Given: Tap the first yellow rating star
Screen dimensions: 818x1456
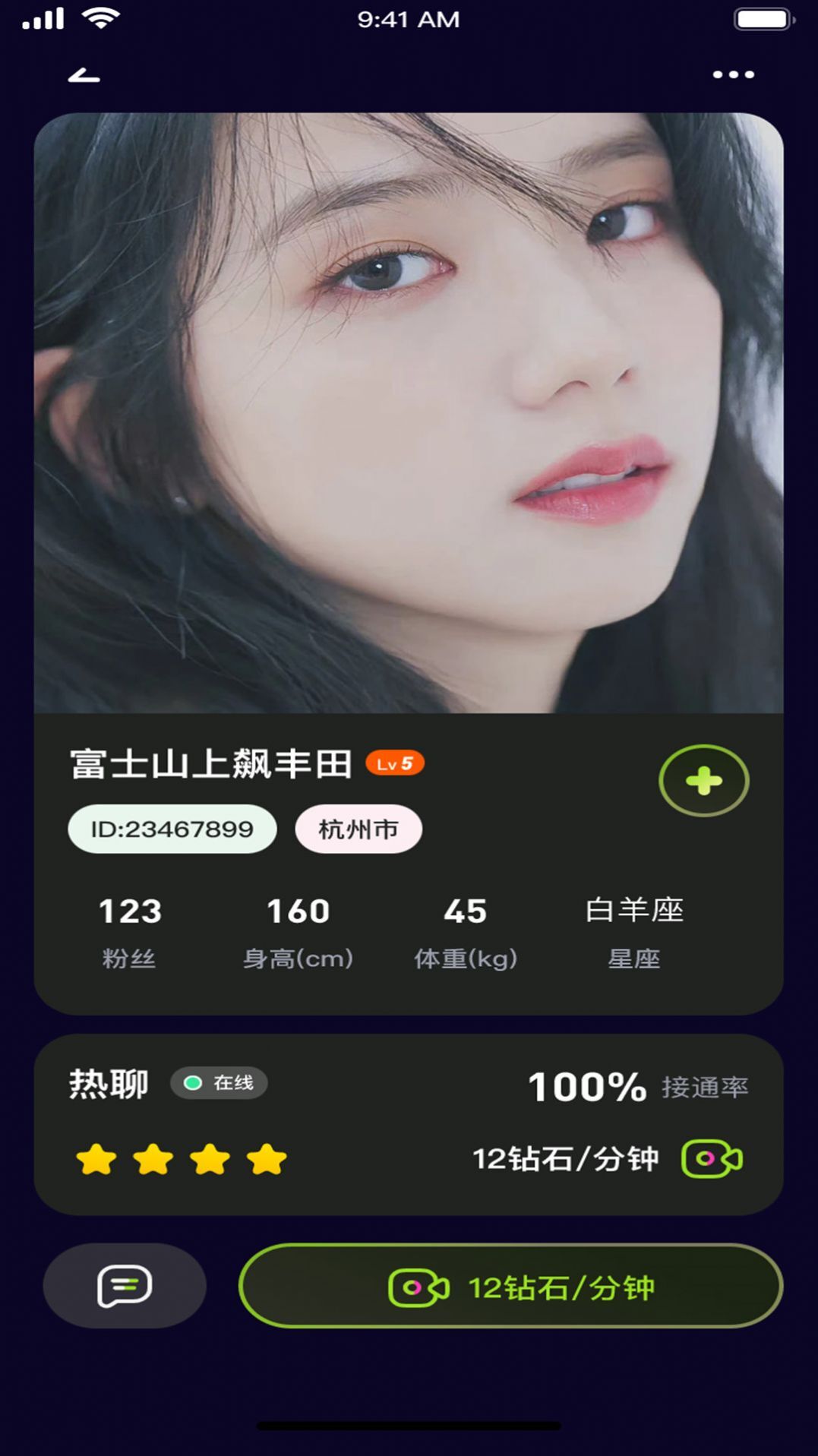Looking at the screenshot, I should click(x=96, y=1160).
